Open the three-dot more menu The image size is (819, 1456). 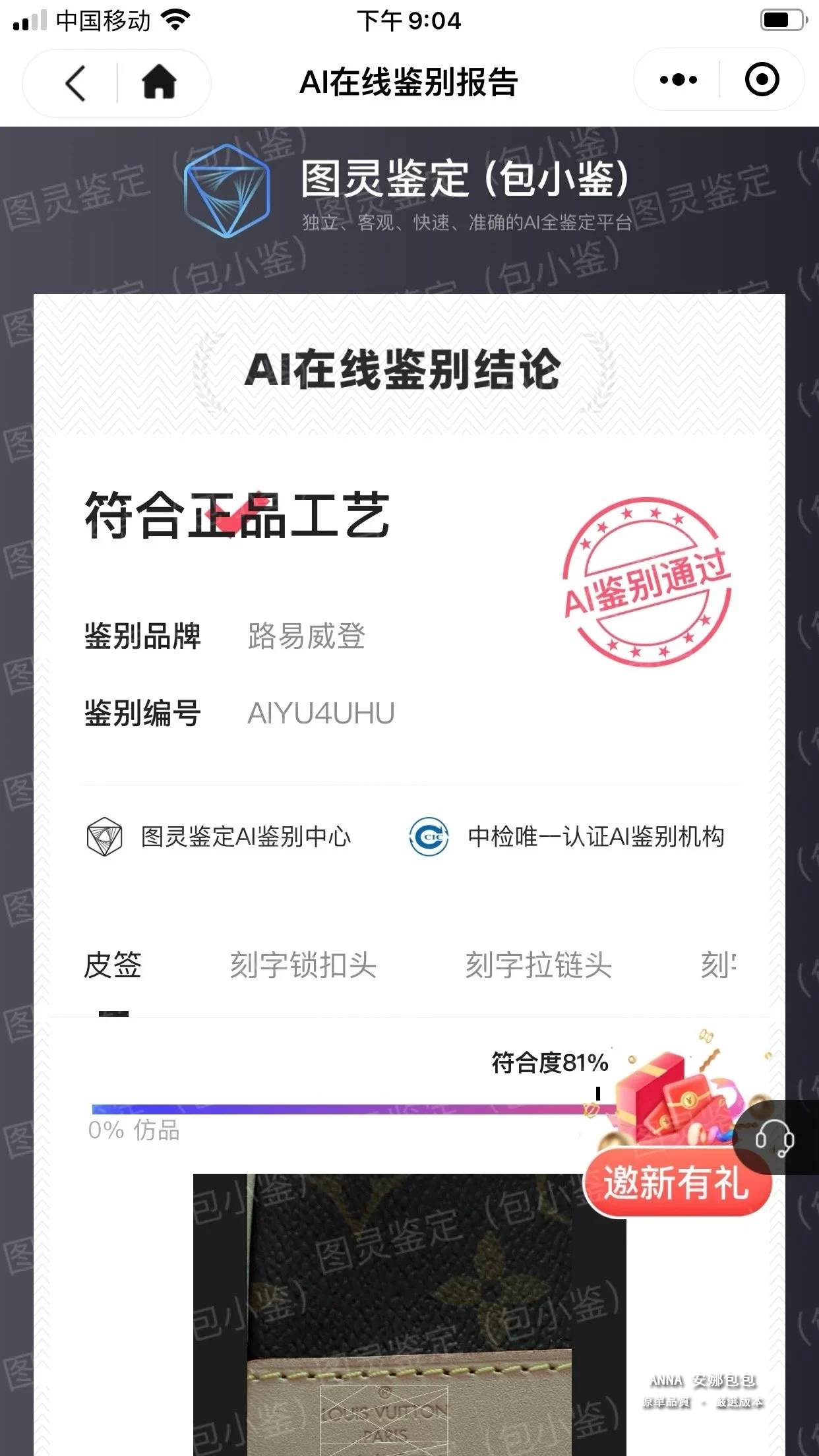click(678, 80)
